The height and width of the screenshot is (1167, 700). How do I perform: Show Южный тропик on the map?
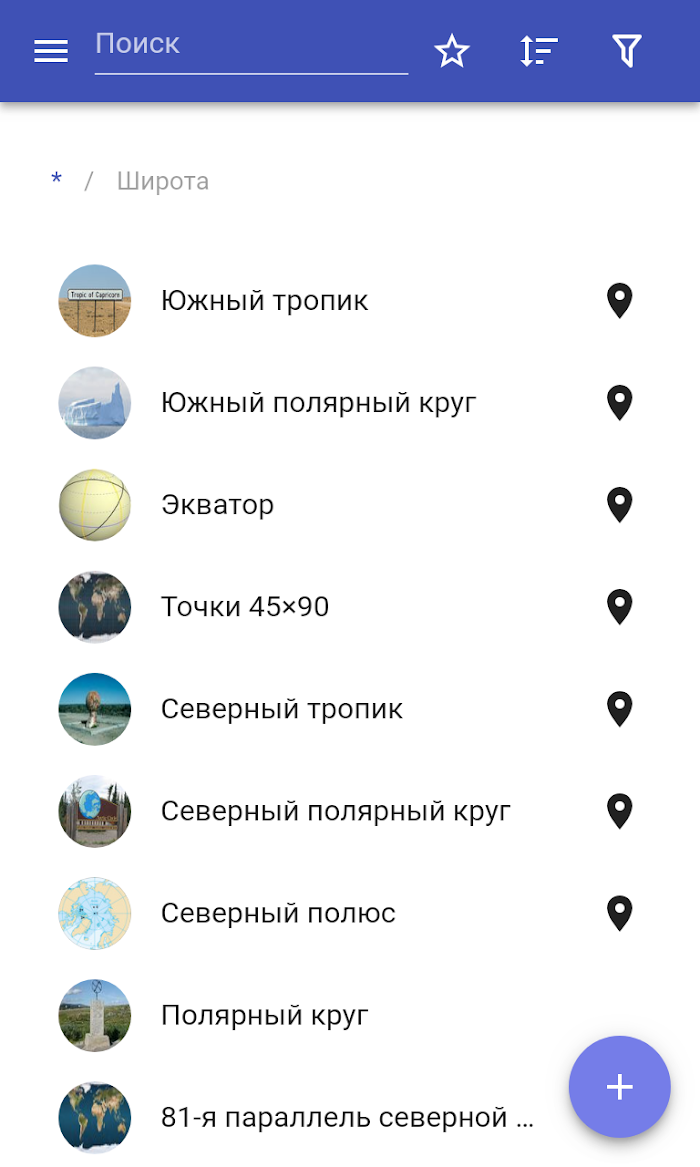[620, 300]
